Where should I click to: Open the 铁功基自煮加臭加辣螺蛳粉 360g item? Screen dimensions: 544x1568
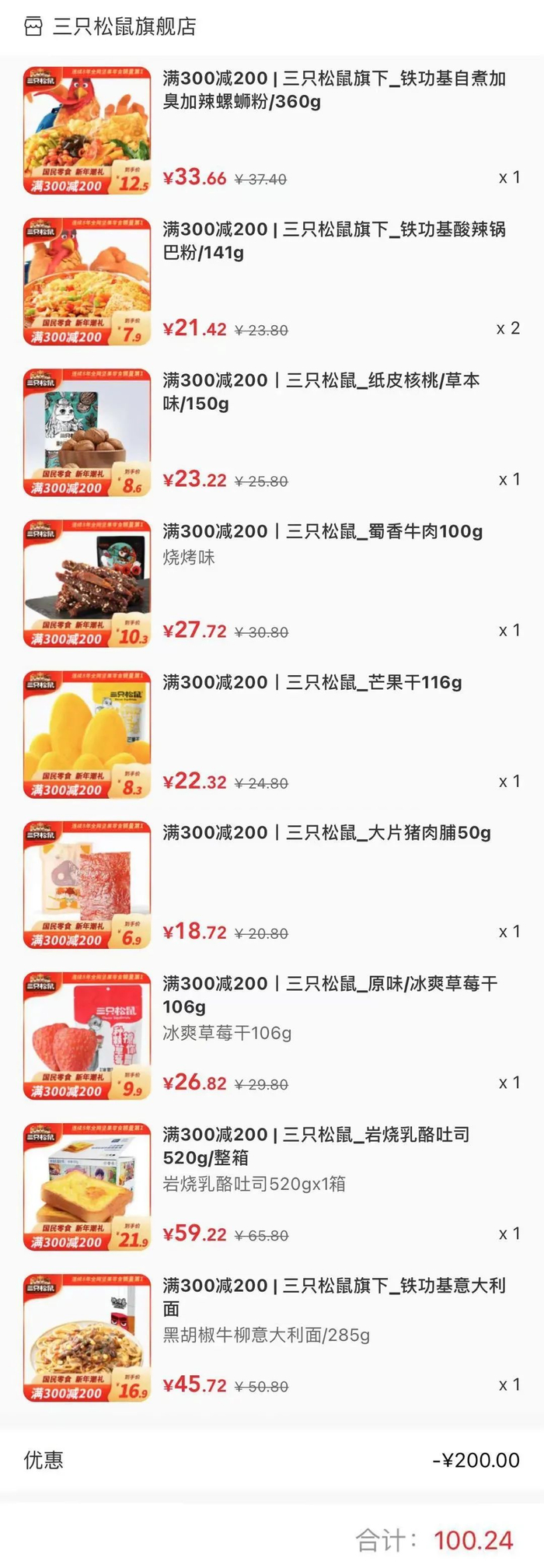click(334, 89)
